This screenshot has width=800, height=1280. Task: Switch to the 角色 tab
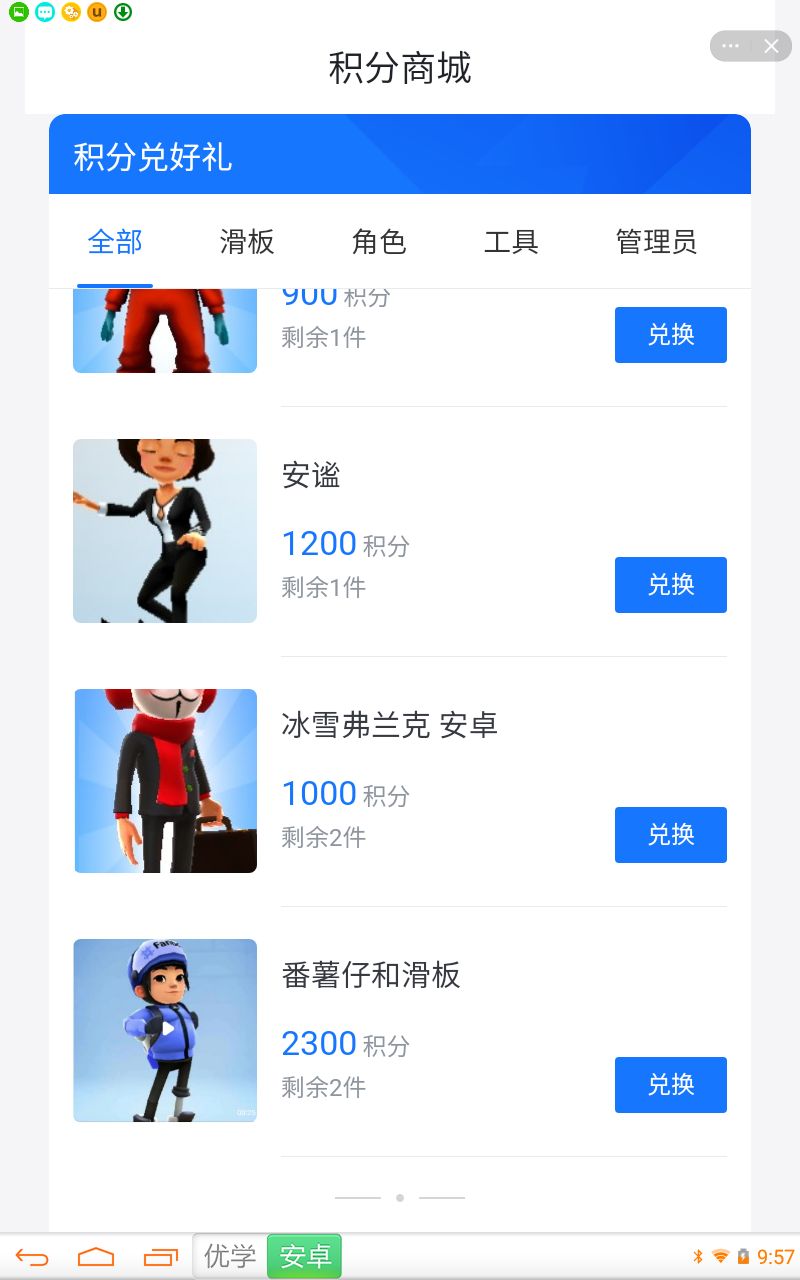(x=379, y=242)
